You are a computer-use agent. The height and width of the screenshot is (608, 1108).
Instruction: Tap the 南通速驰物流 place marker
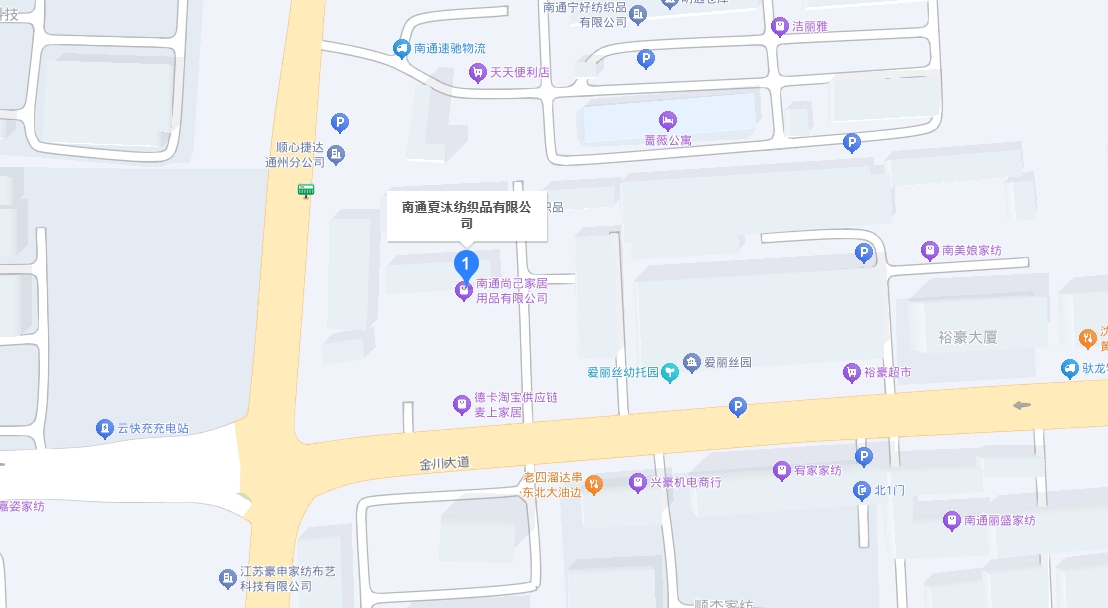pyautogui.click(x=401, y=48)
